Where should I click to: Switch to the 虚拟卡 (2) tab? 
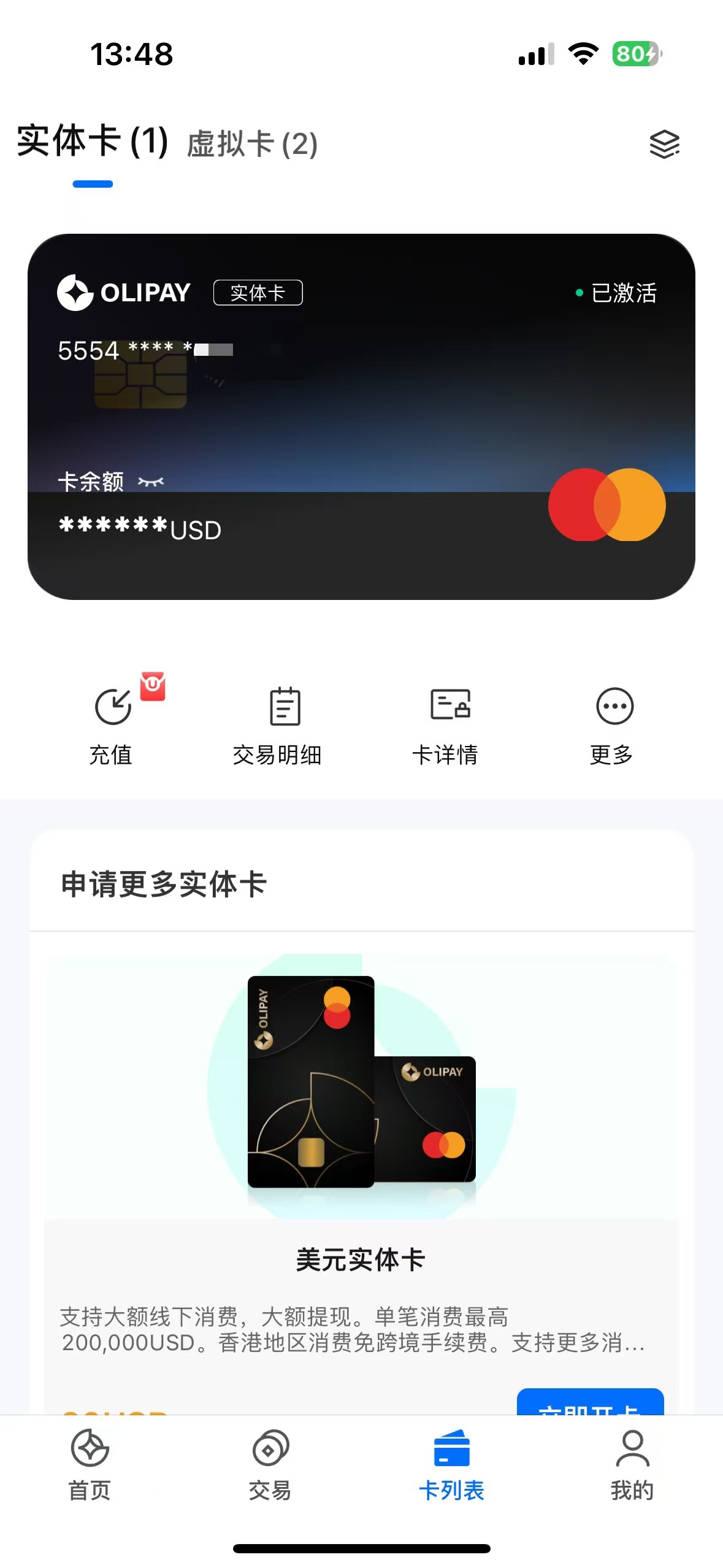click(x=252, y=144)
